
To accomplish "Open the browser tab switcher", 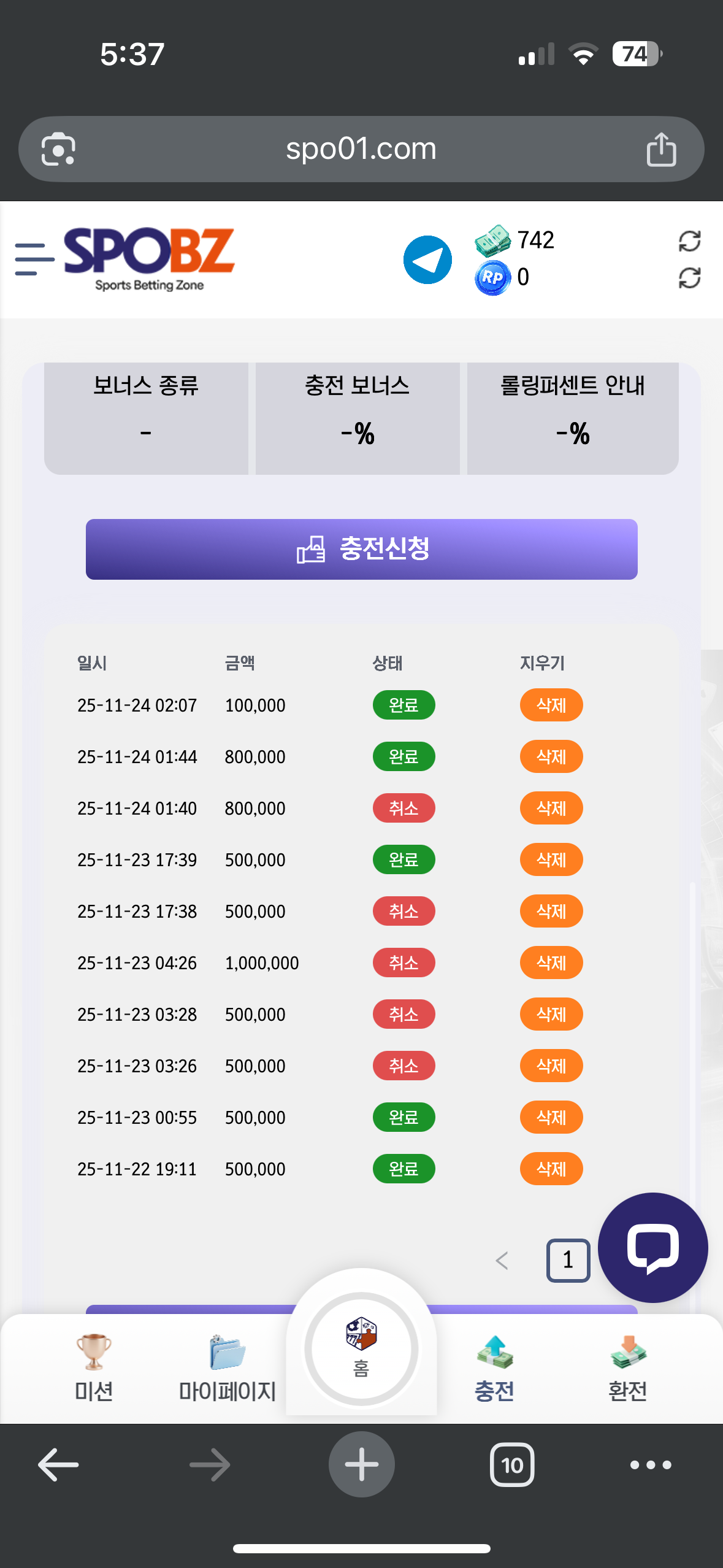I will [512, 1465].
